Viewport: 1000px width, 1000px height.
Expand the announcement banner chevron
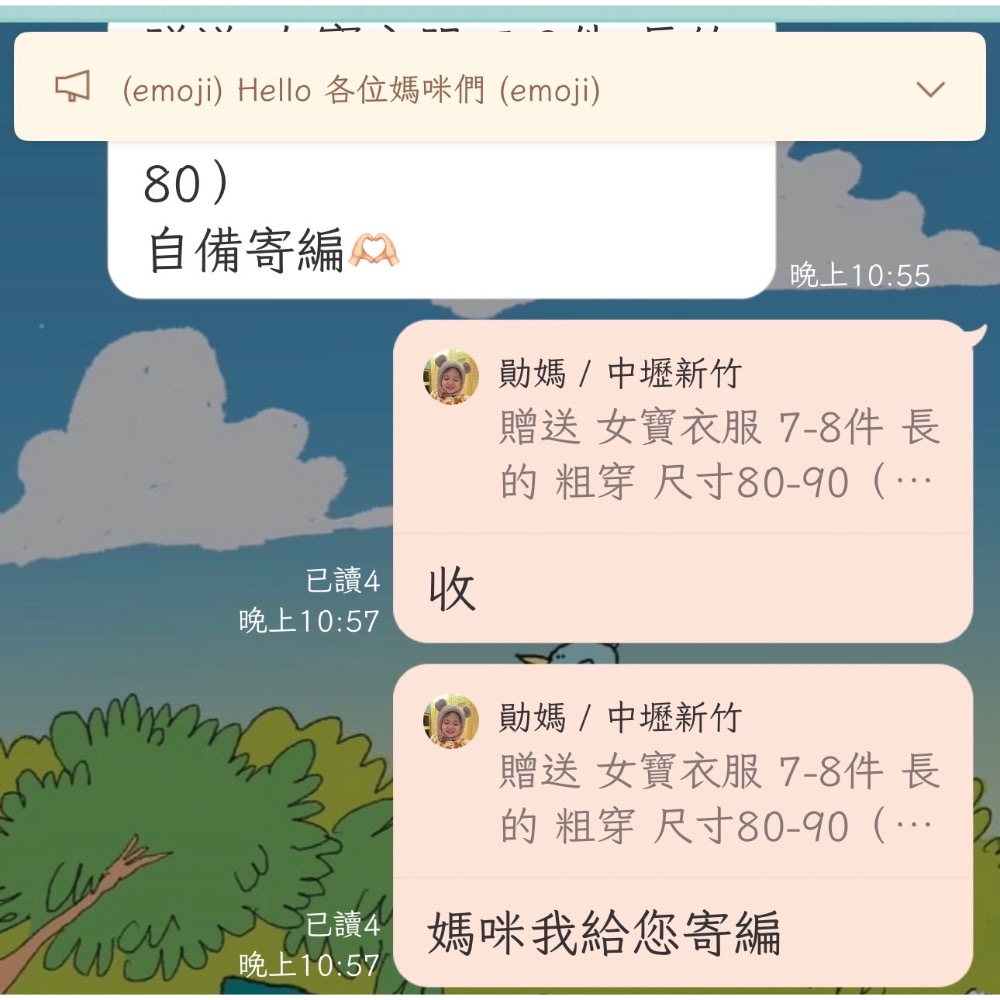930,90
